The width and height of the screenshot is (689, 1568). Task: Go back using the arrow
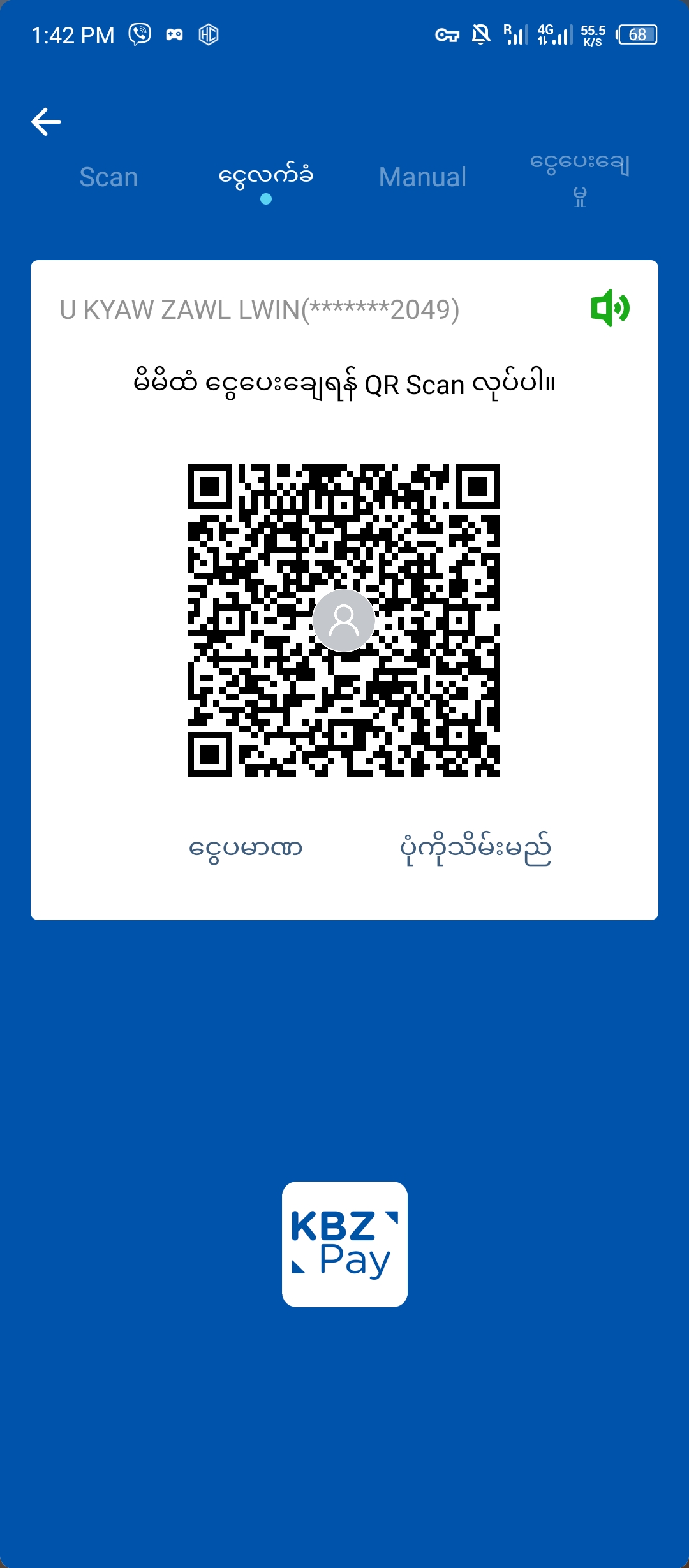[46, 122]
